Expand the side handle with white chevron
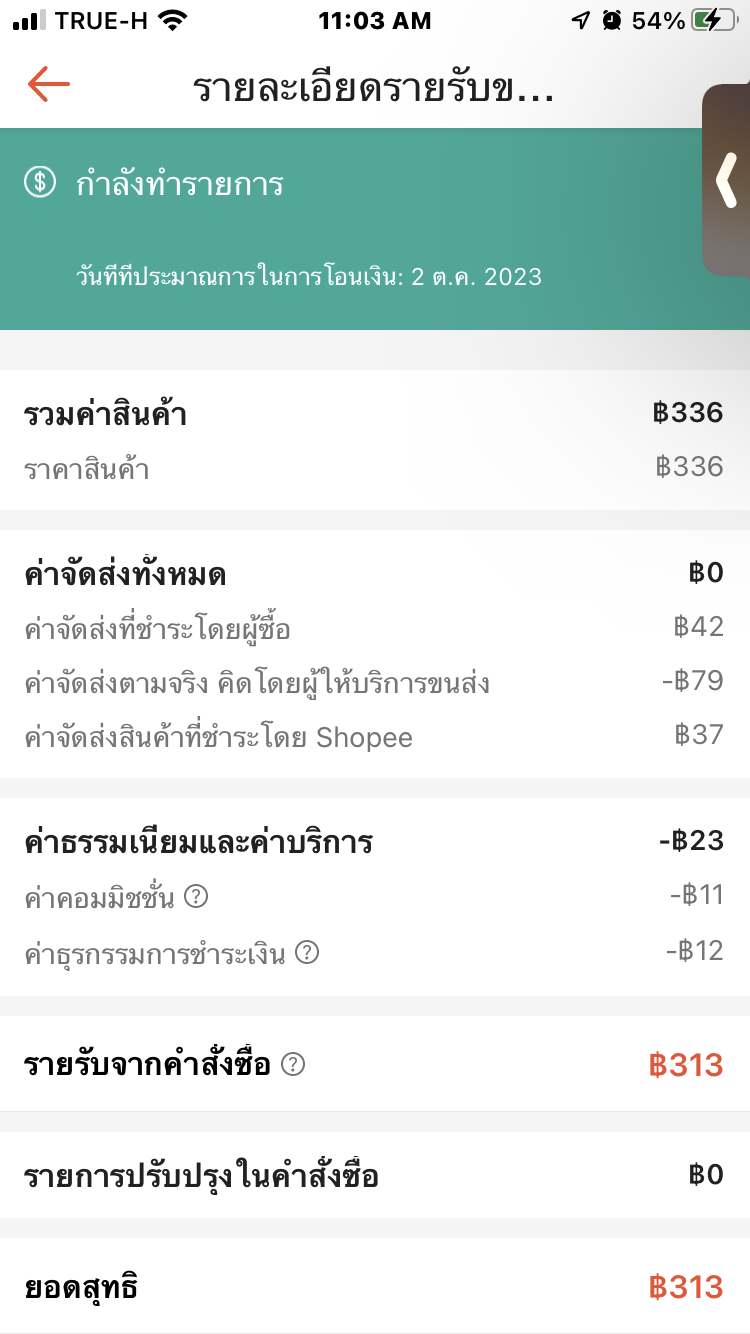The image size is (750, 1334). click(x=727, y=180)
